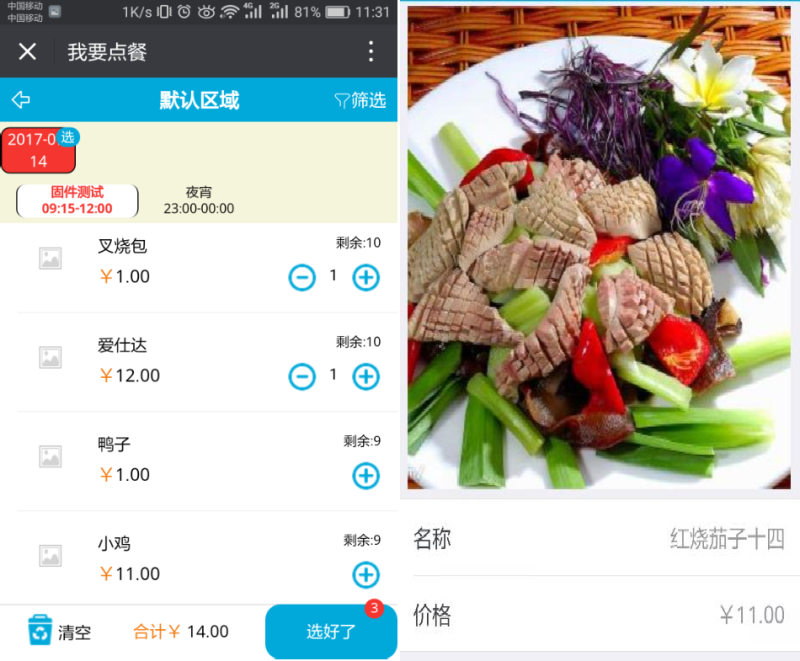The image size is (800, 661).
Task: Close the 我要点餐 page
Action: pyautogui.click(x=27, y=52)
